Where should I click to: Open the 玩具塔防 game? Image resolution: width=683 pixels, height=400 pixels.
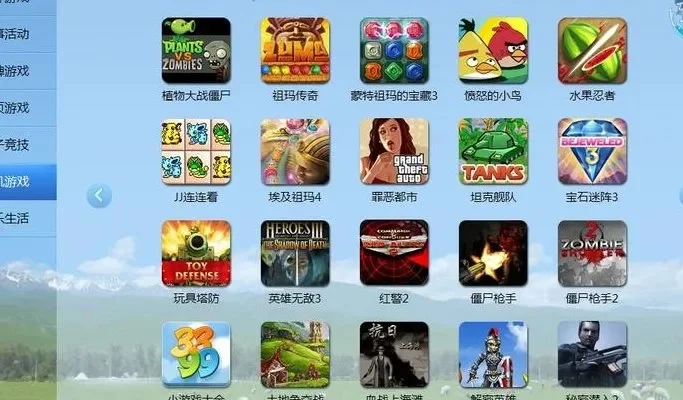pyautogui.click(x=196, y=253)
